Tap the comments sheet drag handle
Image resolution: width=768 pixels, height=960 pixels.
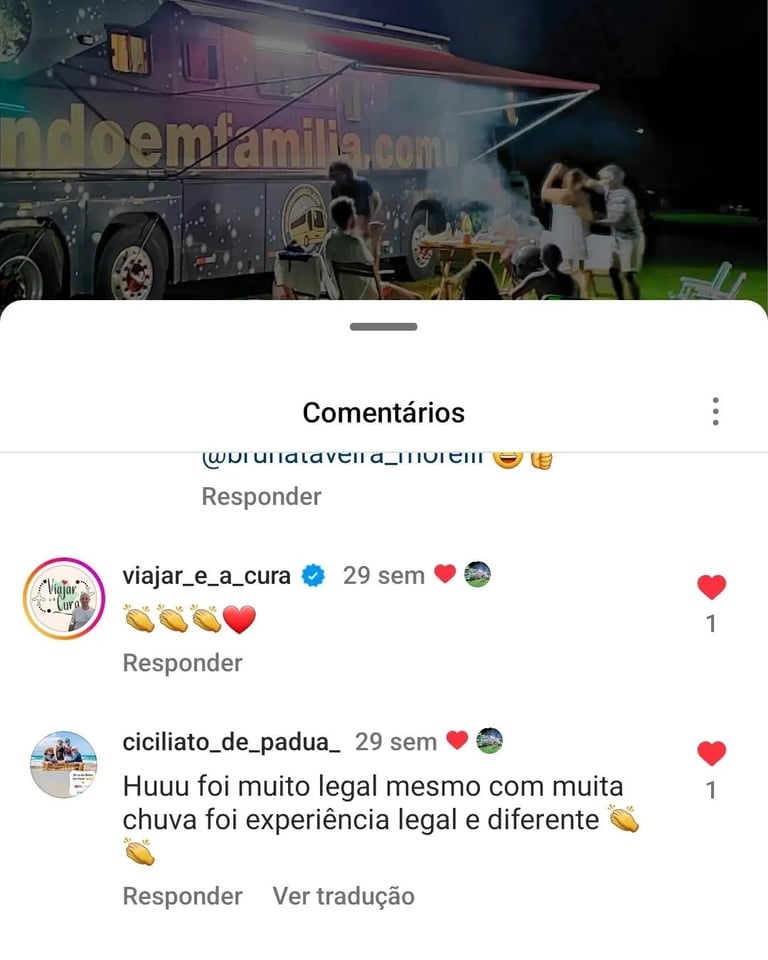pyautogui.click(x=384, y=327)
